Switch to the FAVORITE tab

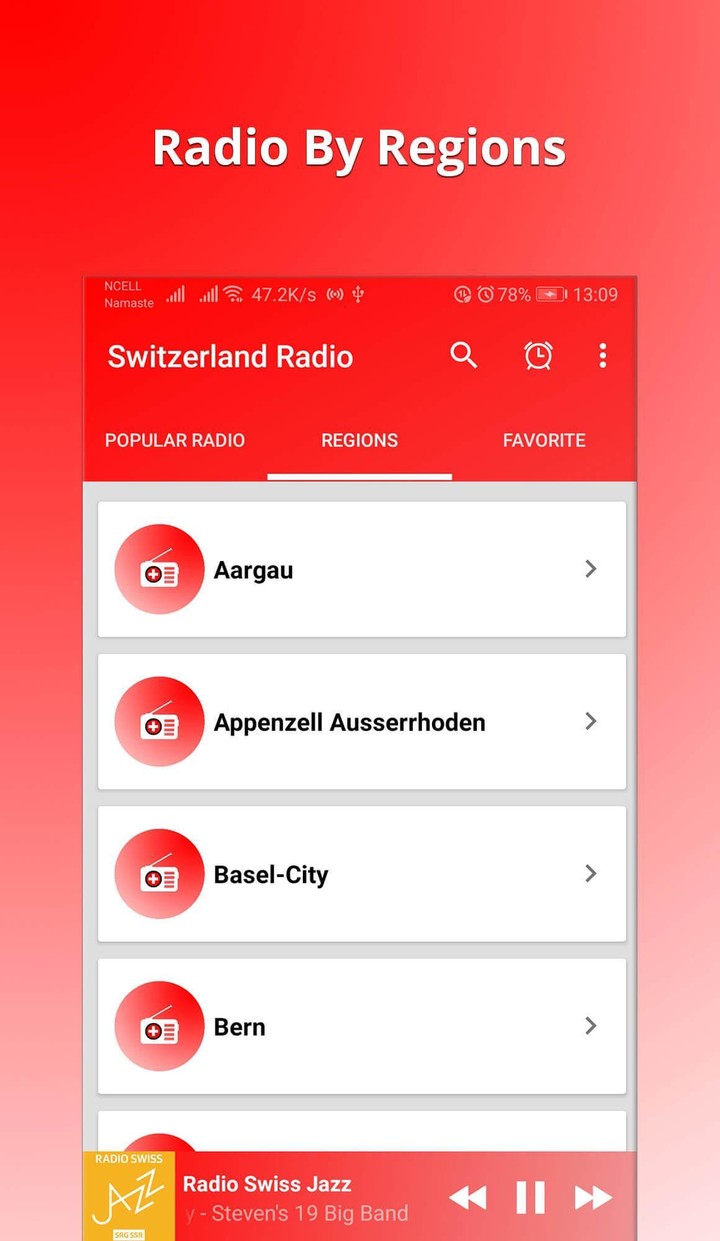coord(544,440)
